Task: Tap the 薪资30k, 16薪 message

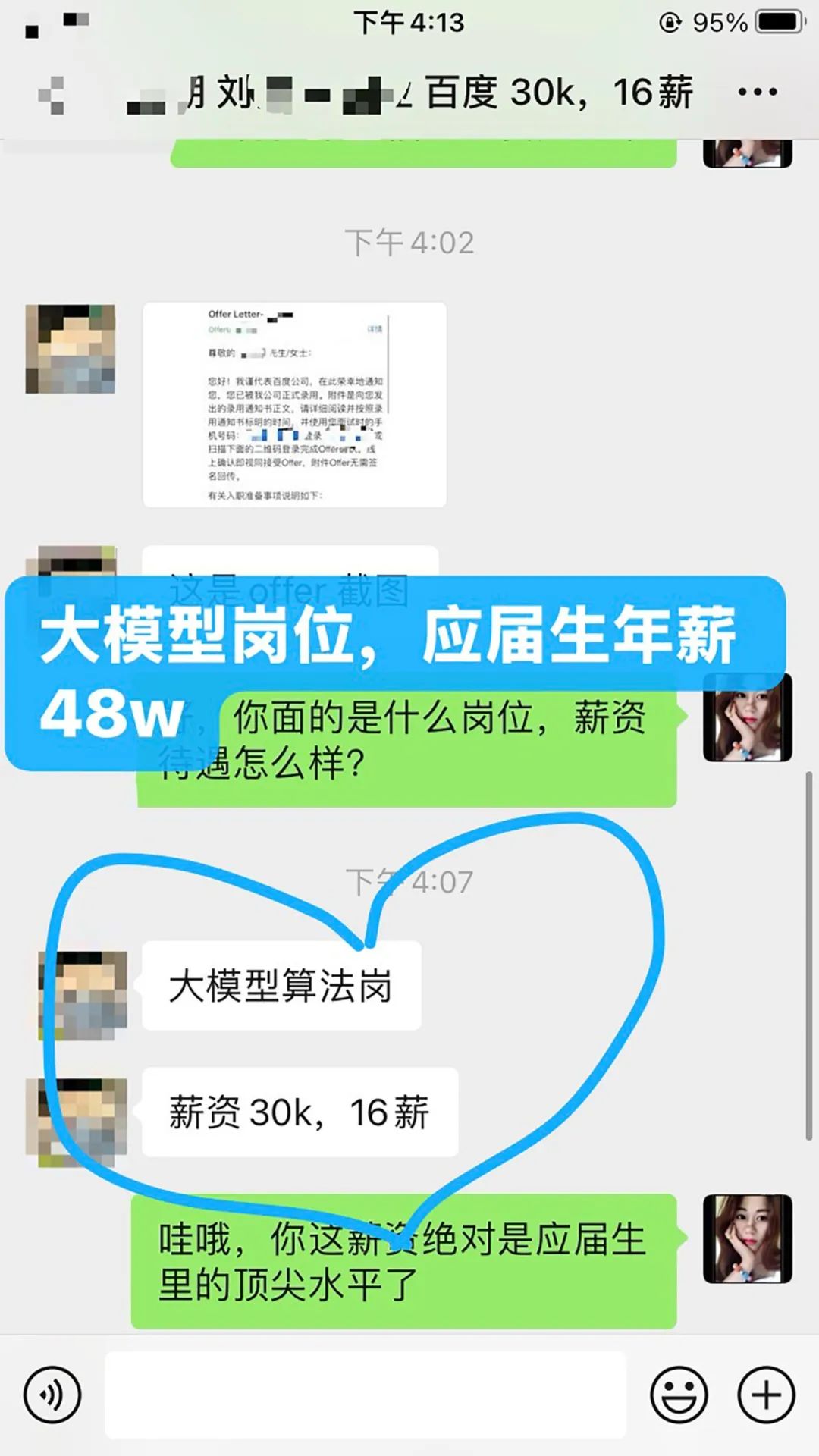Action: point(300,1112)
